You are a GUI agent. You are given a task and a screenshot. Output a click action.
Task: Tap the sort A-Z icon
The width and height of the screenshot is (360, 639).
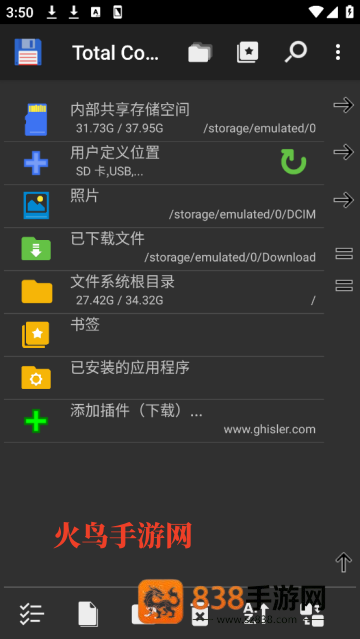pos(256,614)
